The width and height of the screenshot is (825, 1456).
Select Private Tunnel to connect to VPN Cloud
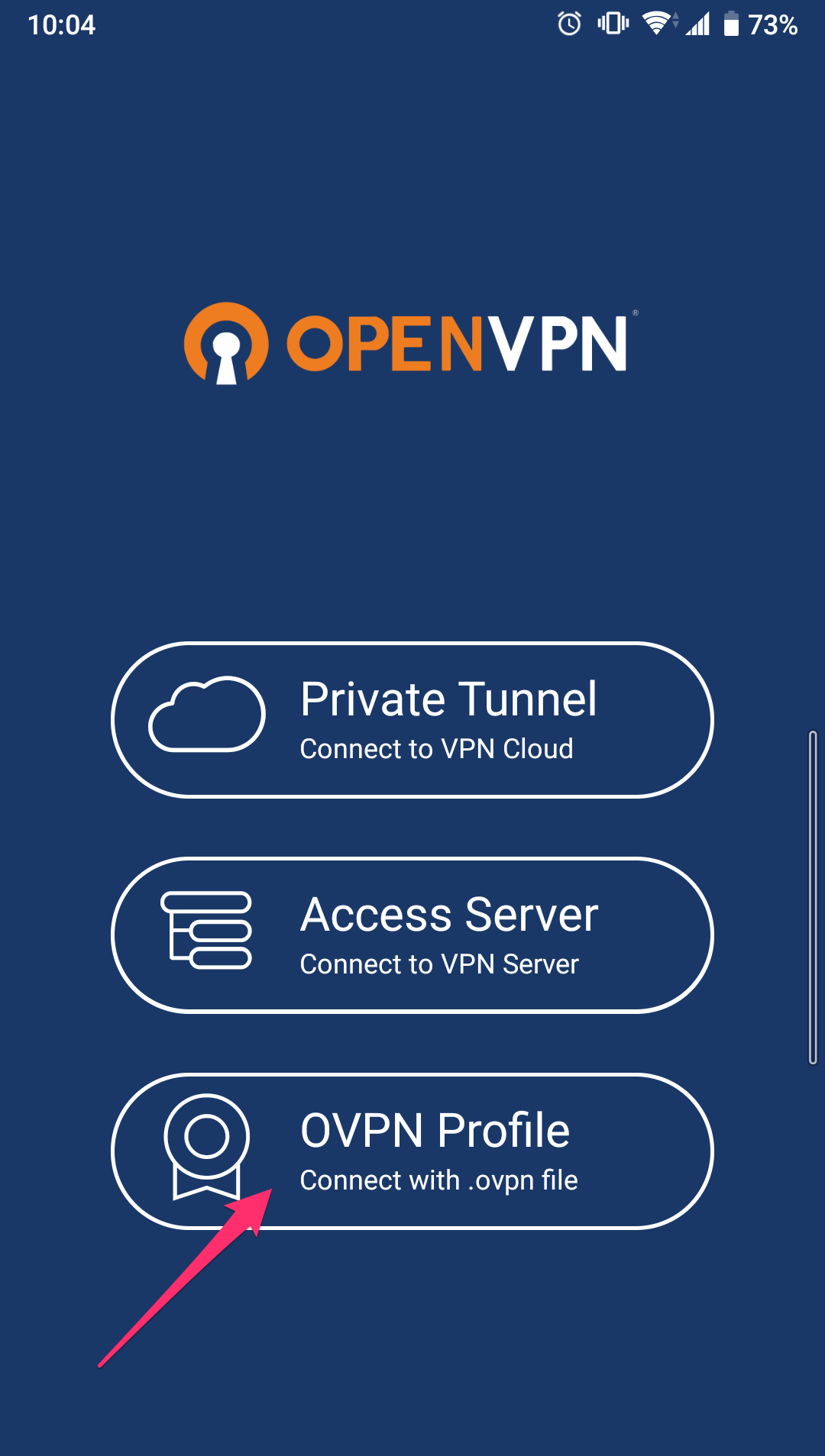point(412,720)
